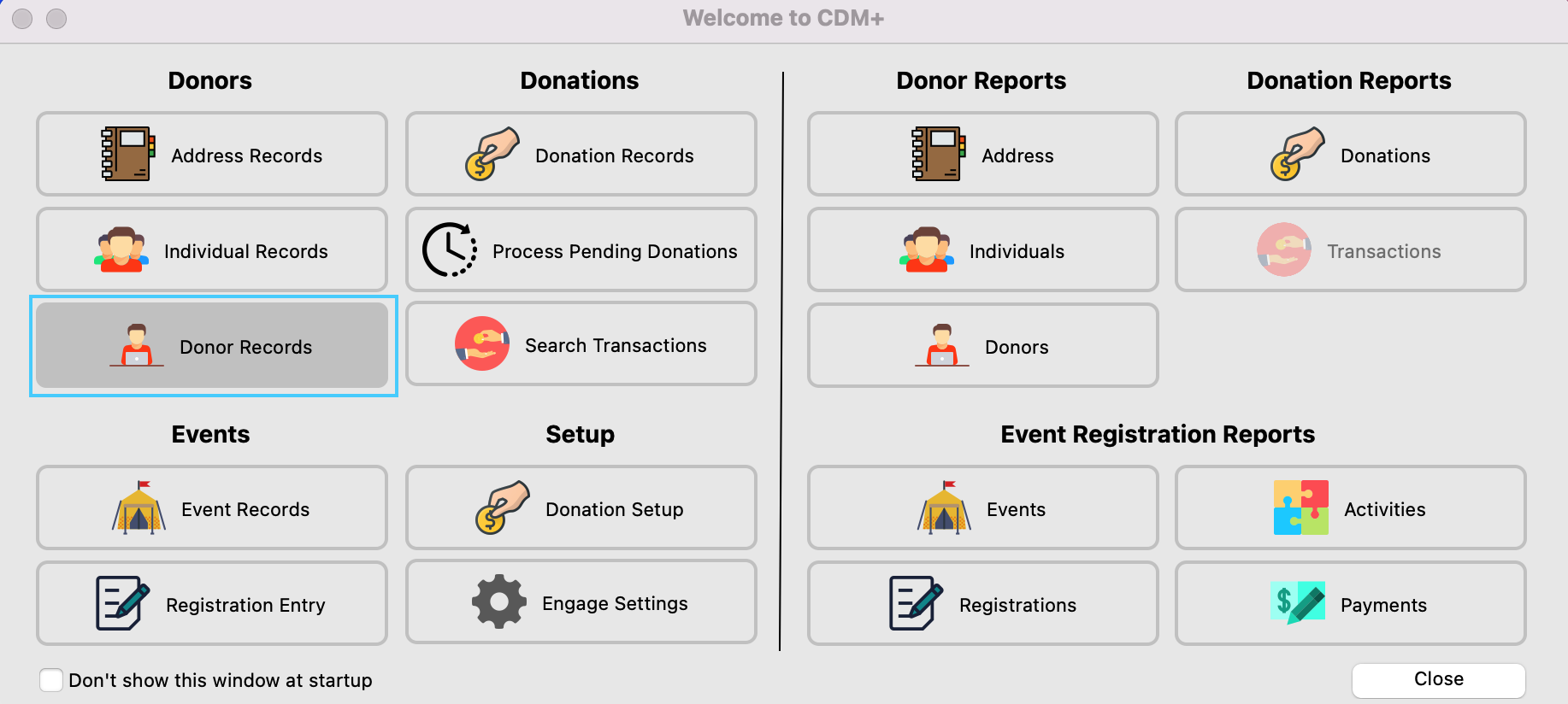Image resolution: width=1568 pixels, height=704 pixels.
Task: Open the Payments report
Action: click(1351, 604)
